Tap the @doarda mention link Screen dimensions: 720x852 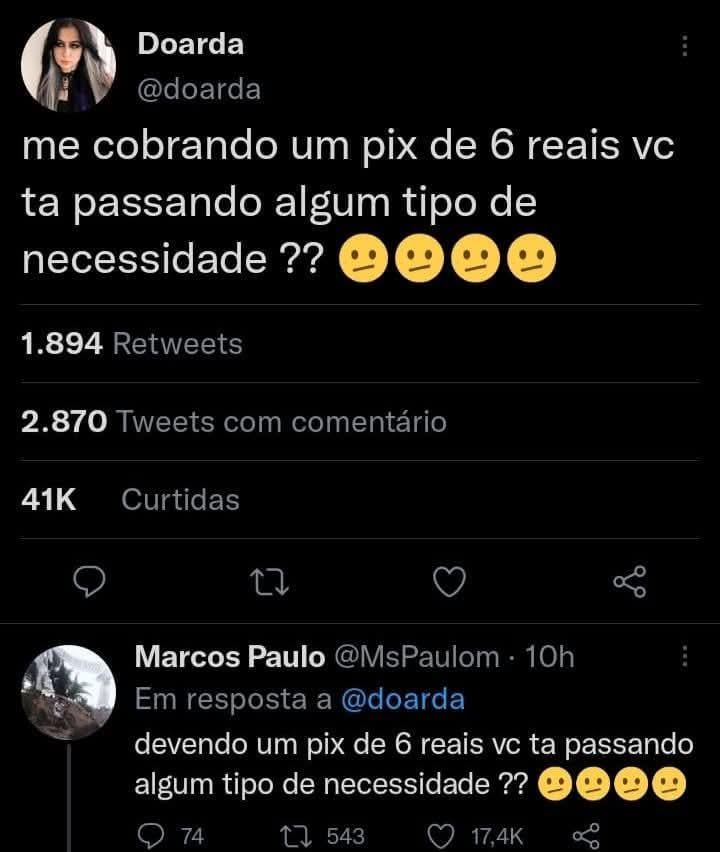tap(403, 701)
